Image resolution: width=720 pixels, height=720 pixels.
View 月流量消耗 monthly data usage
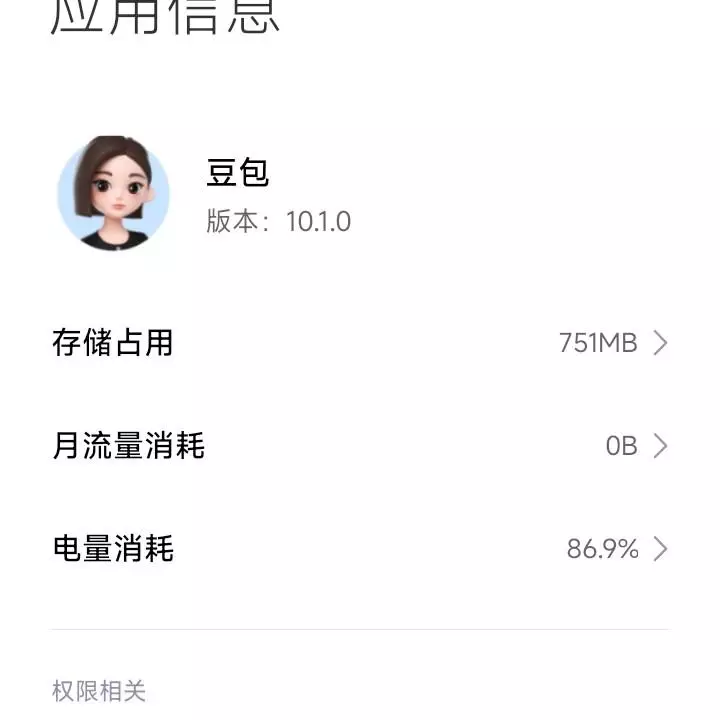click(360, 446)
